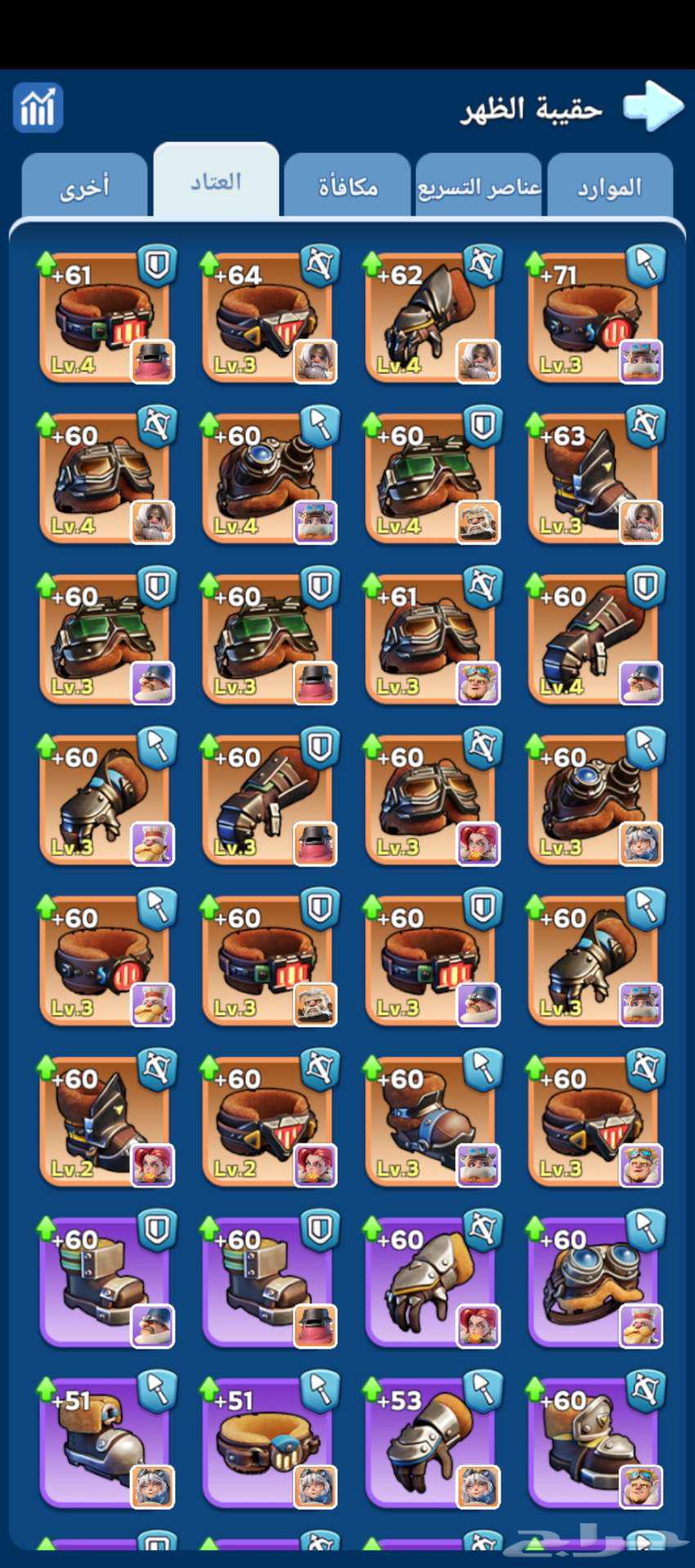Switch to the أخرى tab
The width and height of the screenshot is (695, 1568).
tap(84, 187)
